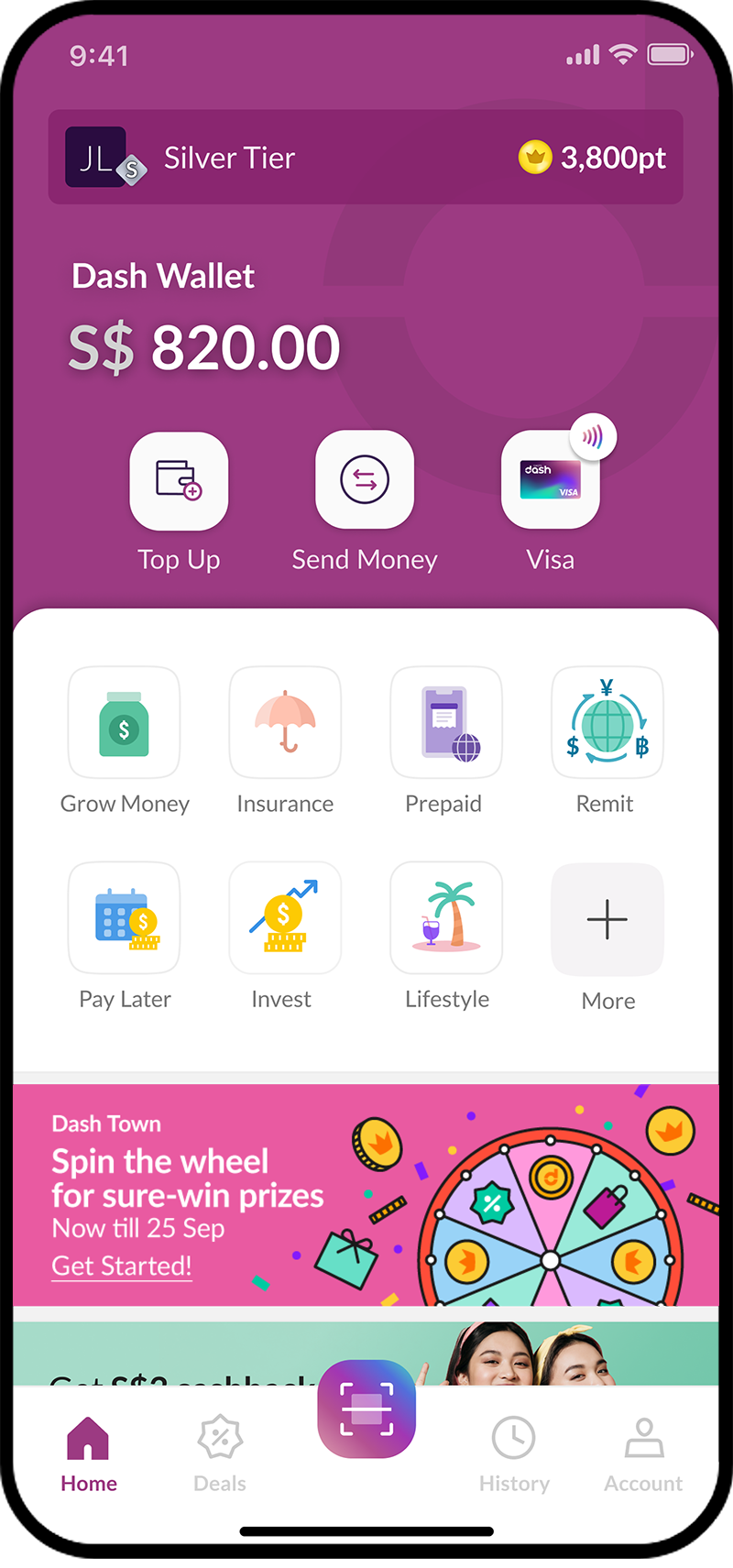Open the cashback promo banner
Screen dimensions: 733x1568
366,1353
